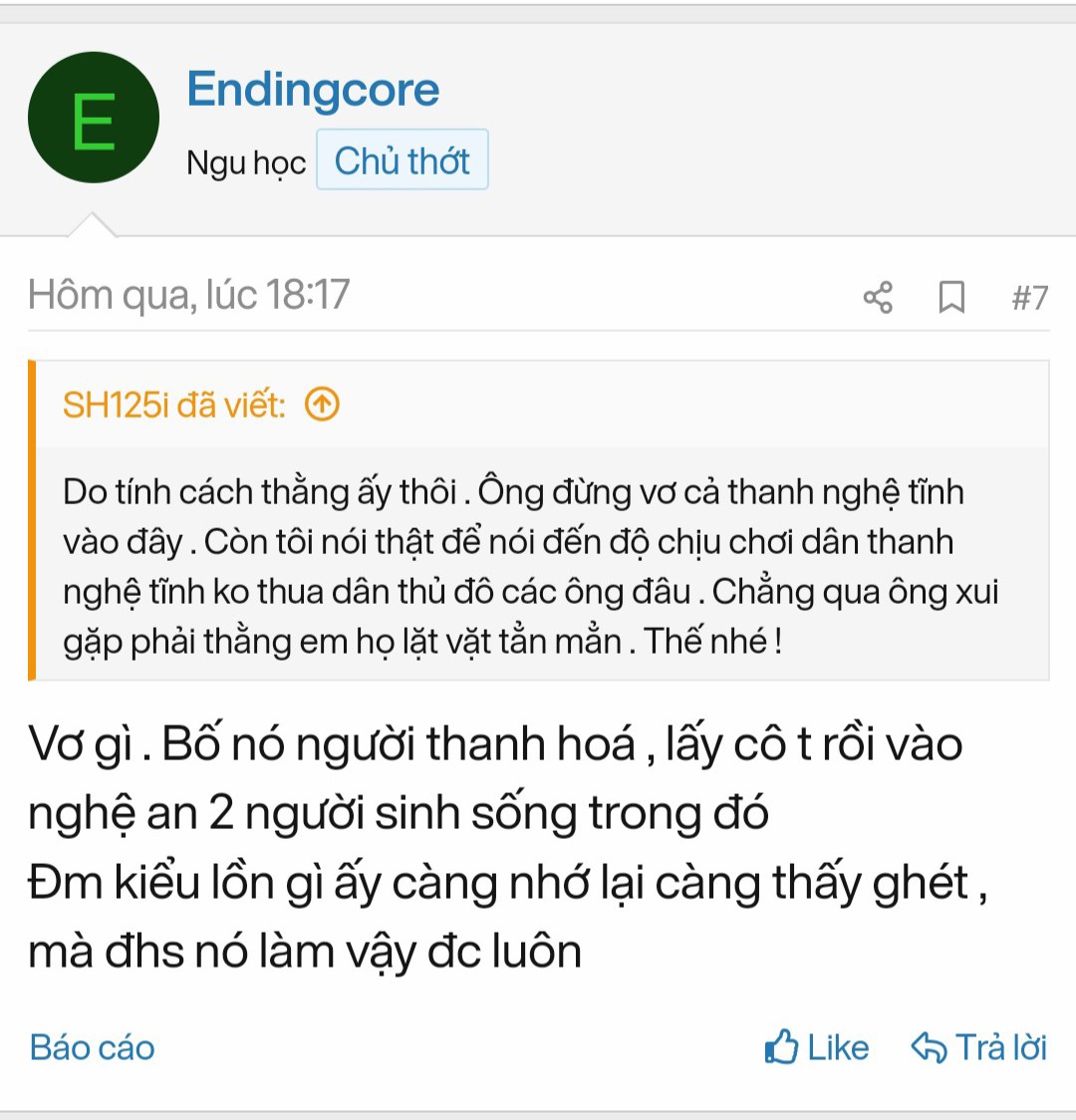
Task: Like Endingcore's post
Action: [x=817, y=1047]
